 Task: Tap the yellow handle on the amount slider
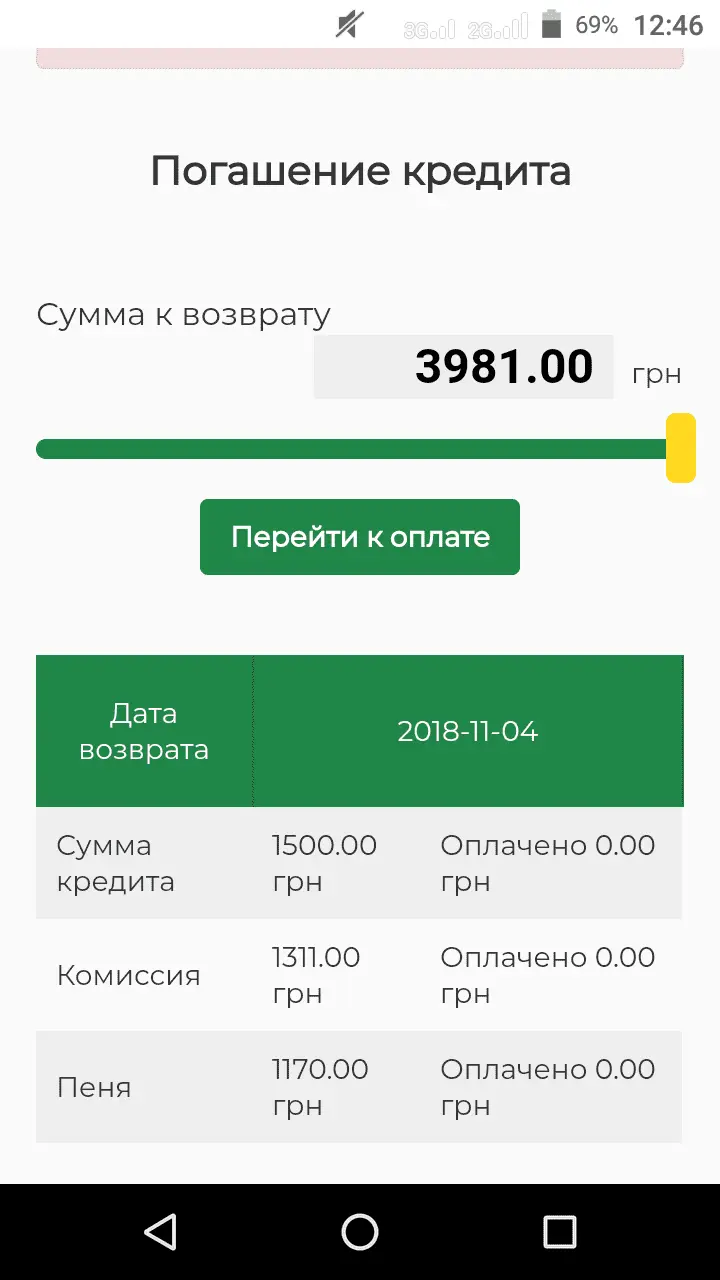681,448
